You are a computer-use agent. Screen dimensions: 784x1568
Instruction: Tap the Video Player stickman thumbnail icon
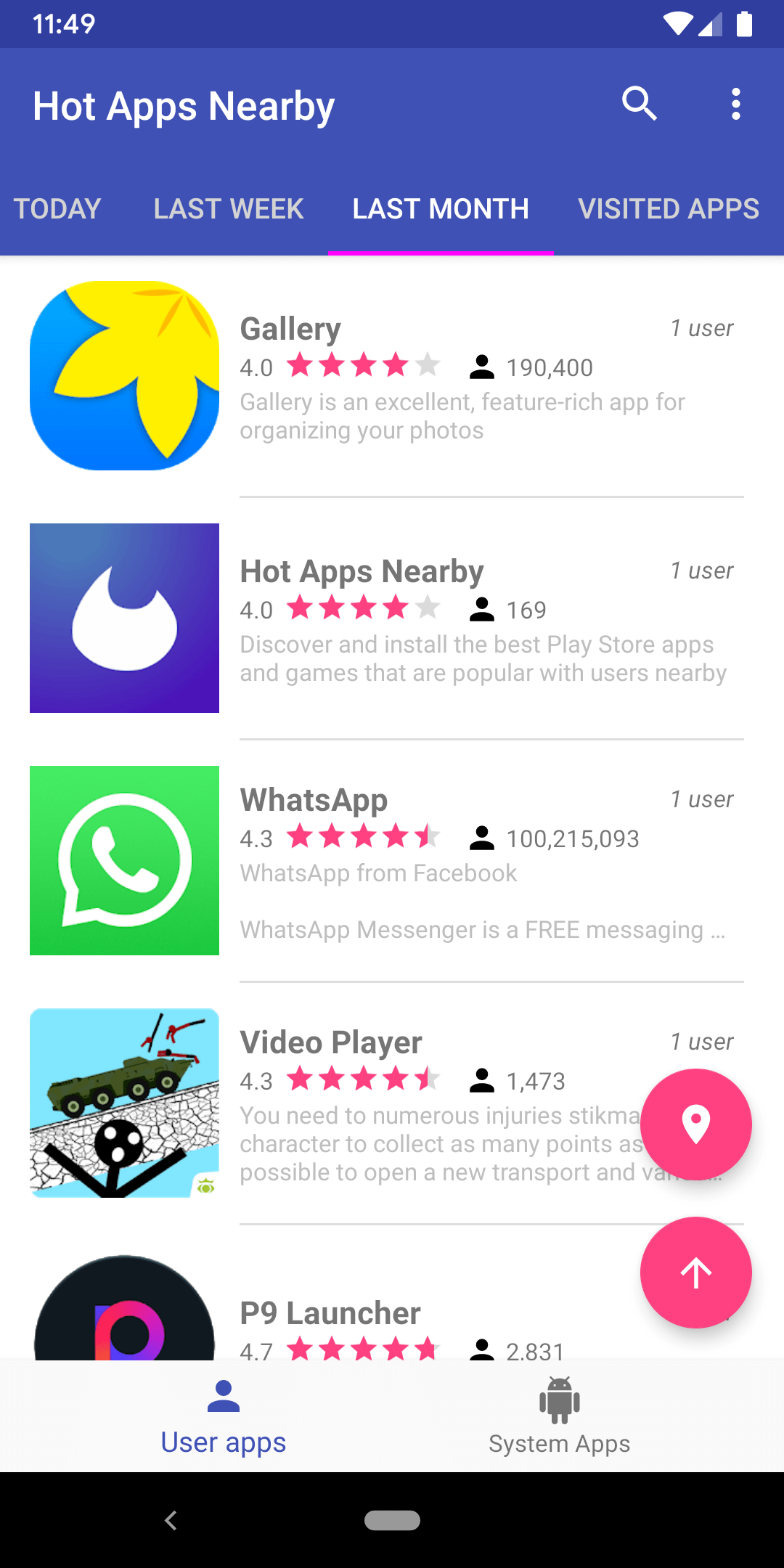(x=123, y=1103)
